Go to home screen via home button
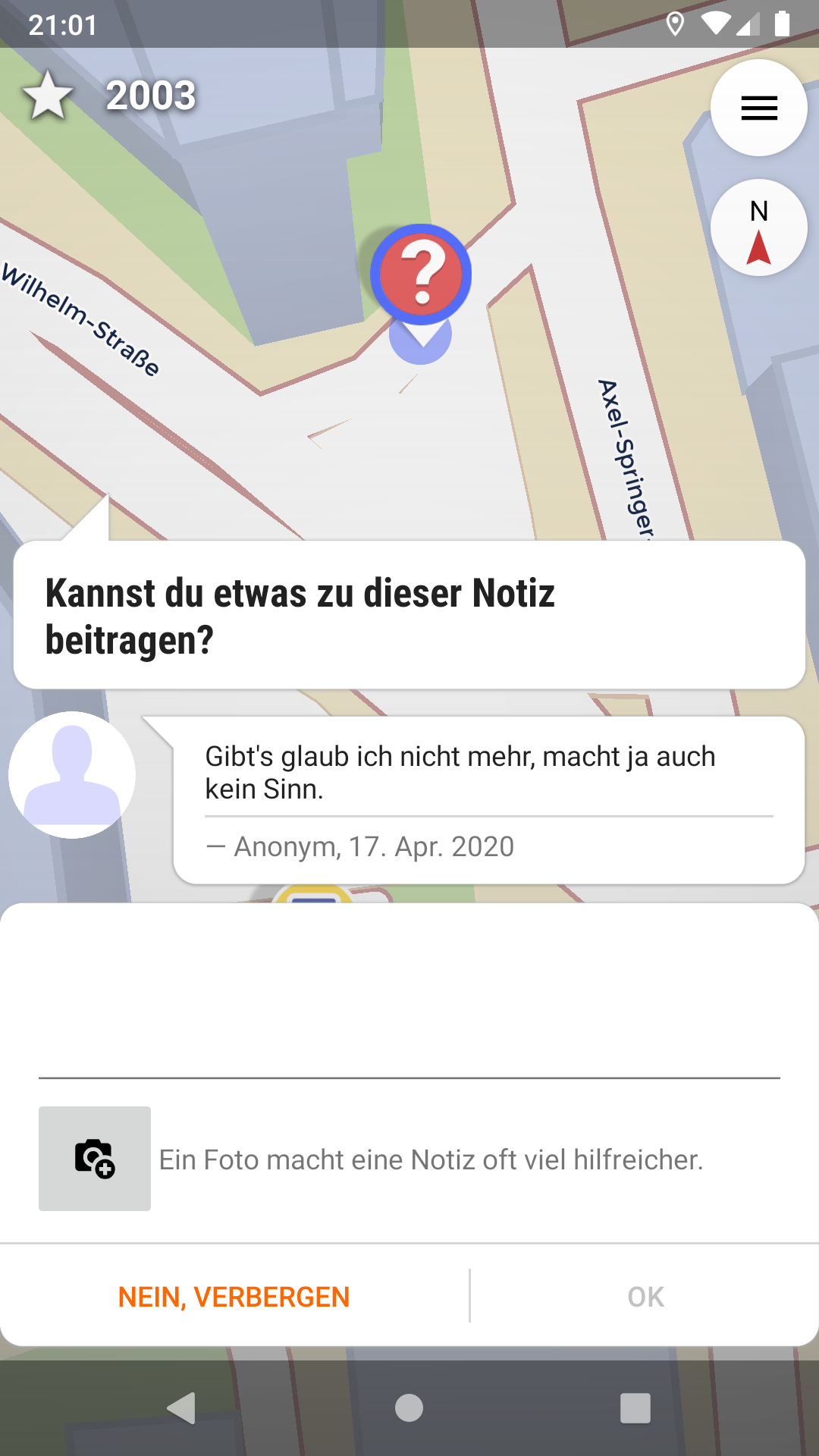The height and width of the screenshot is (1456, 819). (x=409, y=1408)
